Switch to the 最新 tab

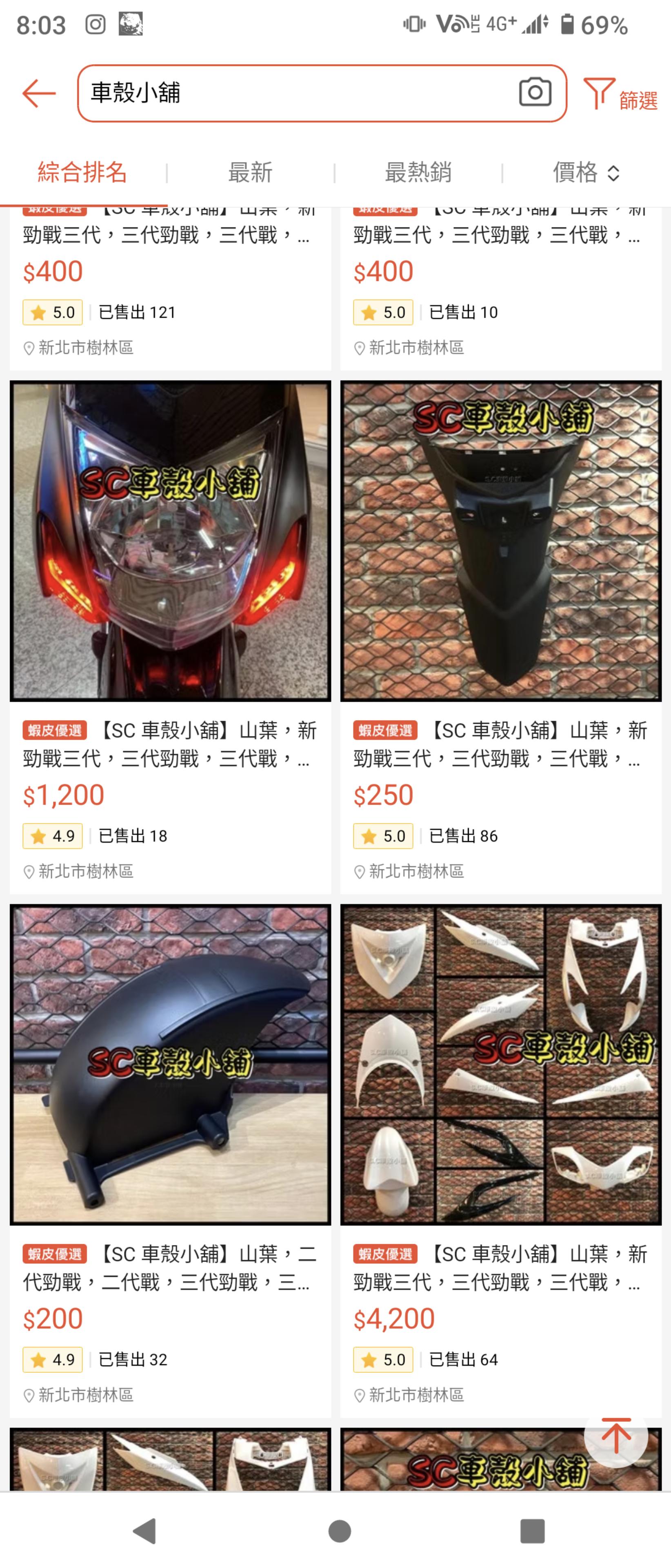point(250,172)
